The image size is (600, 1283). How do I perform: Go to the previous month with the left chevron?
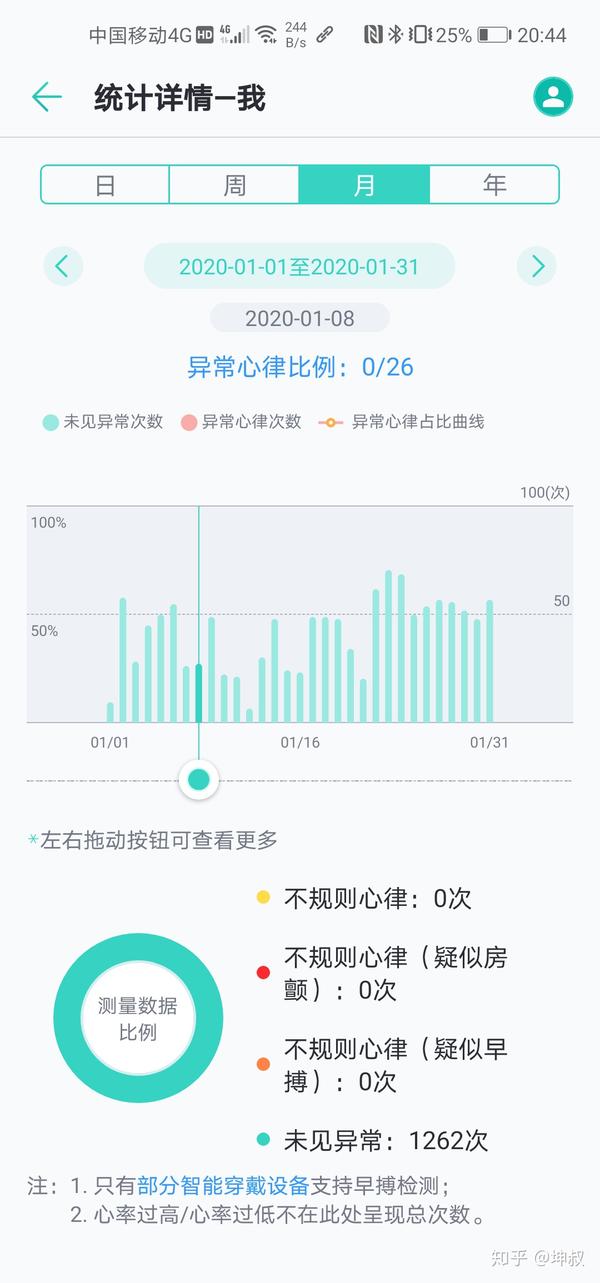click(x=63, y=266)
